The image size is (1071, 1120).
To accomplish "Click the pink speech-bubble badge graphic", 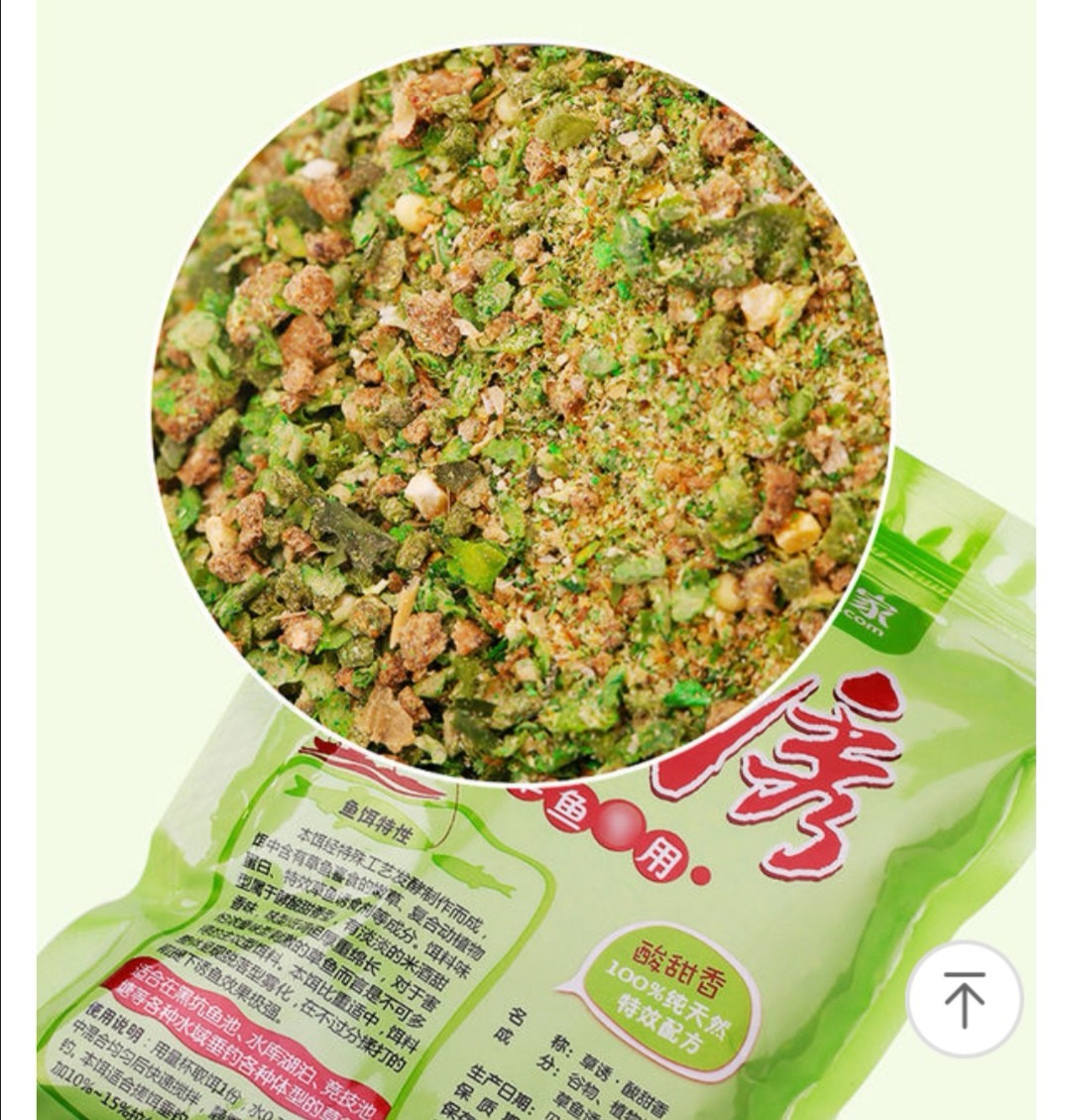I will point(674,997).
